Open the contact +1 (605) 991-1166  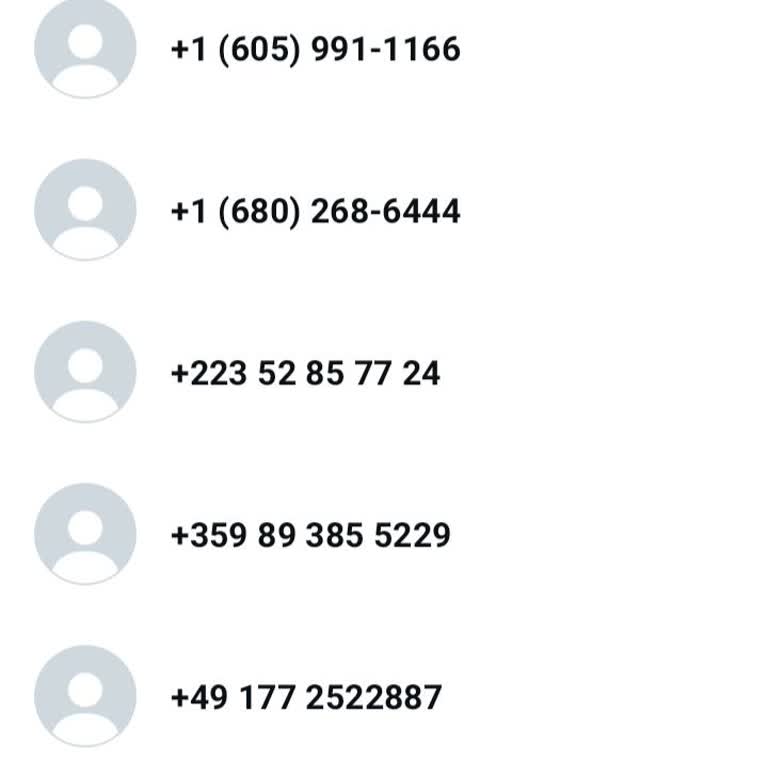[316, 49]
